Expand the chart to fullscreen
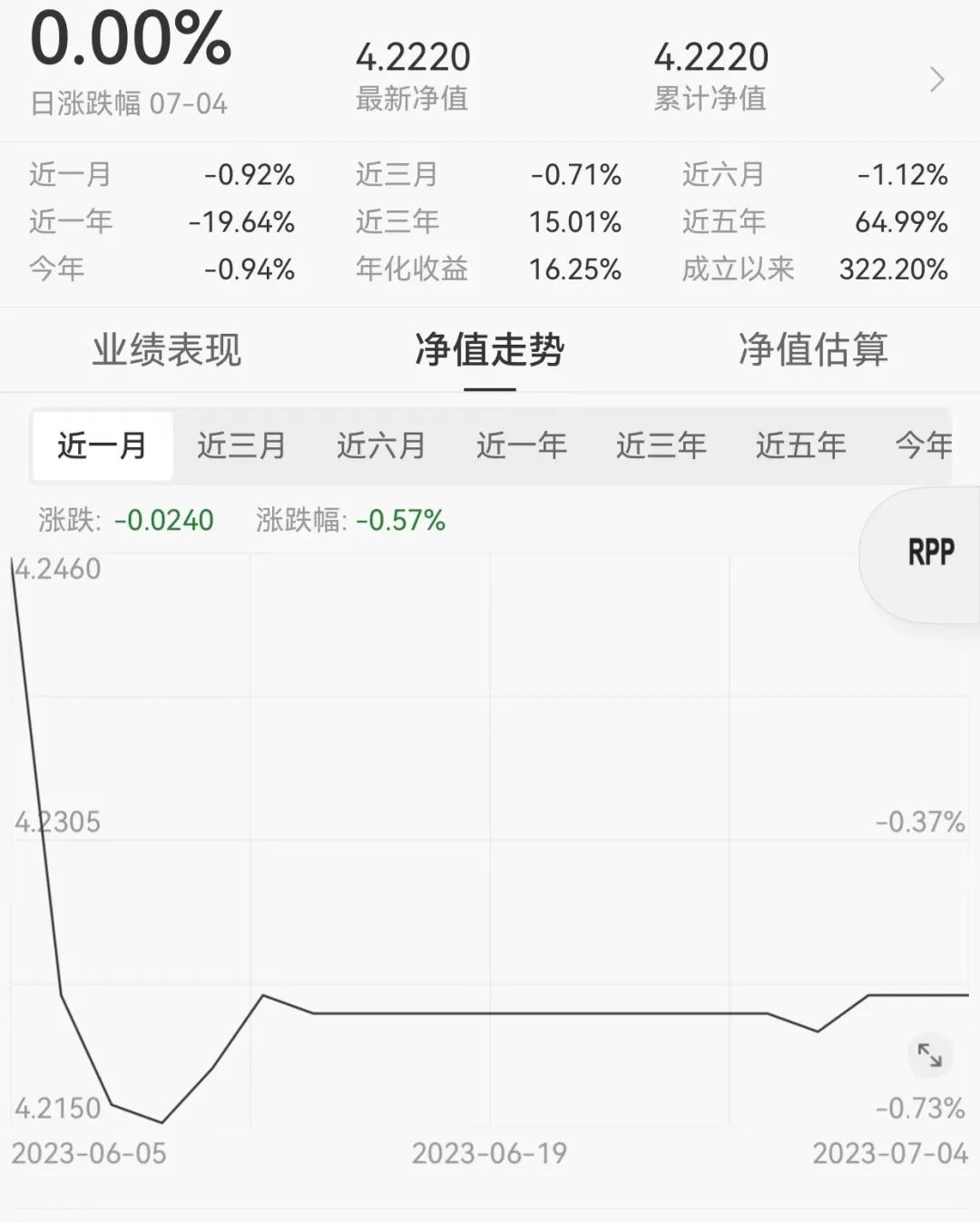The width and height of the screenshot is (980, 1222). pos(930,1055)
